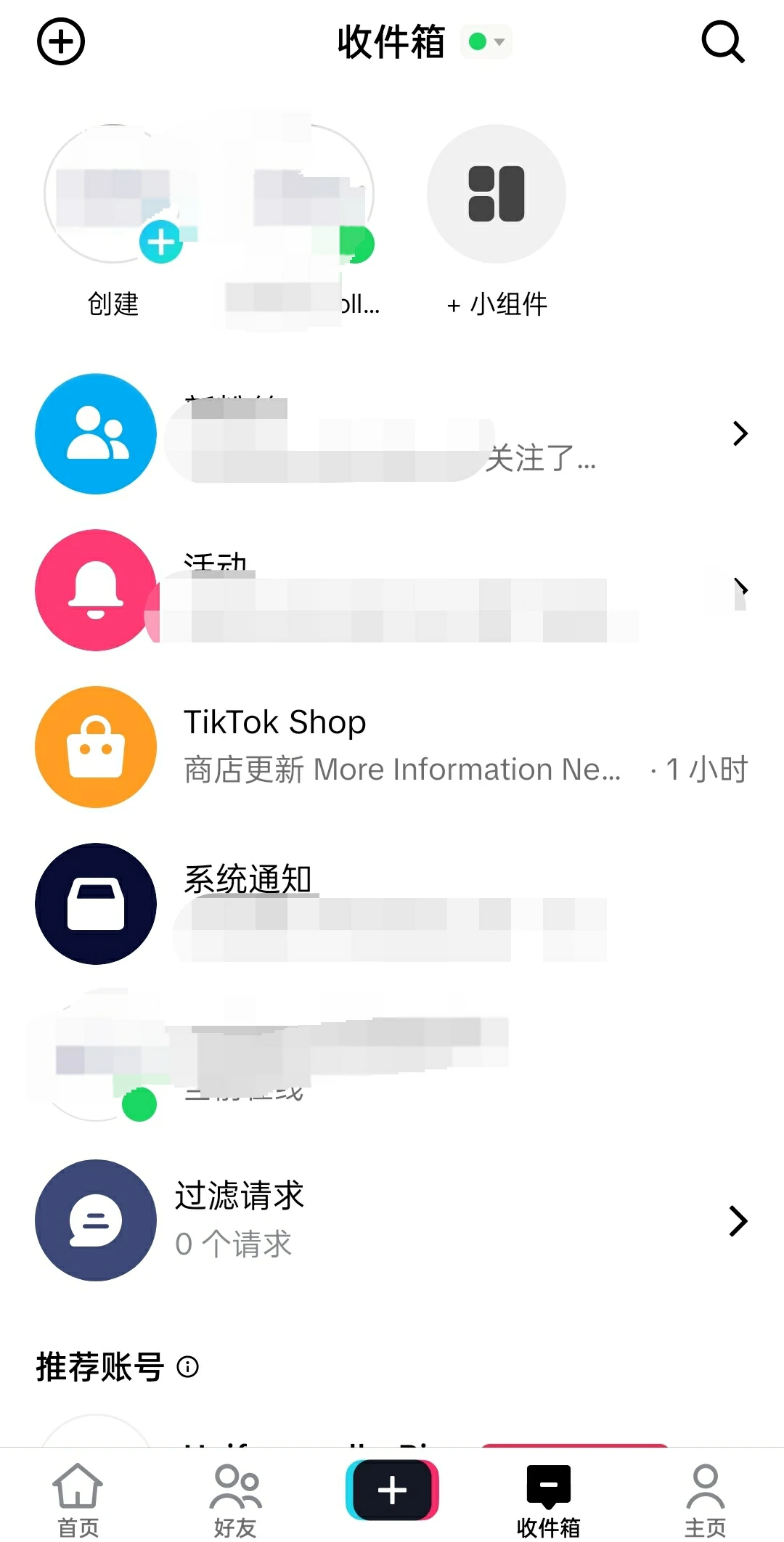Open the new followers row
This screenshot has height=1542, width=784.
pyautogui.click(x=392, y=434)
